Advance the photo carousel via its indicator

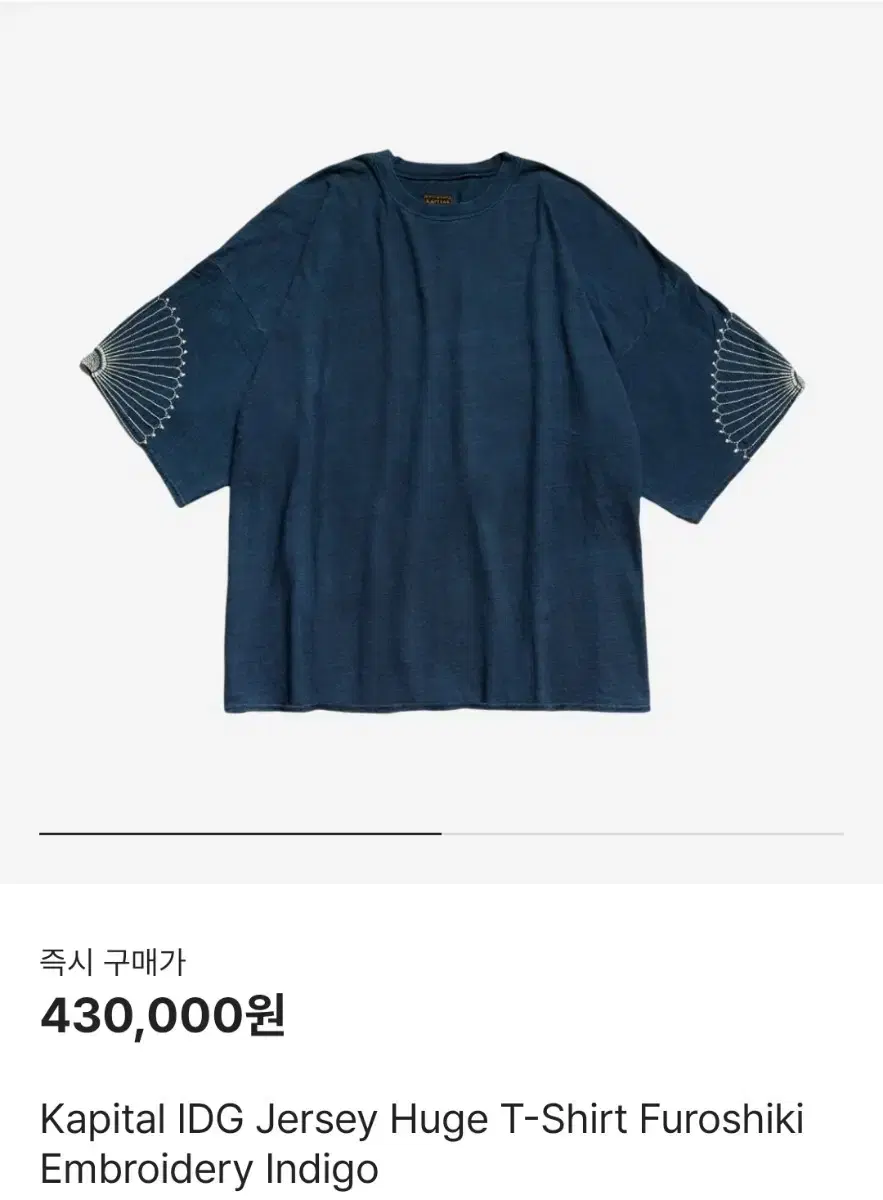[x=441, y=833]
